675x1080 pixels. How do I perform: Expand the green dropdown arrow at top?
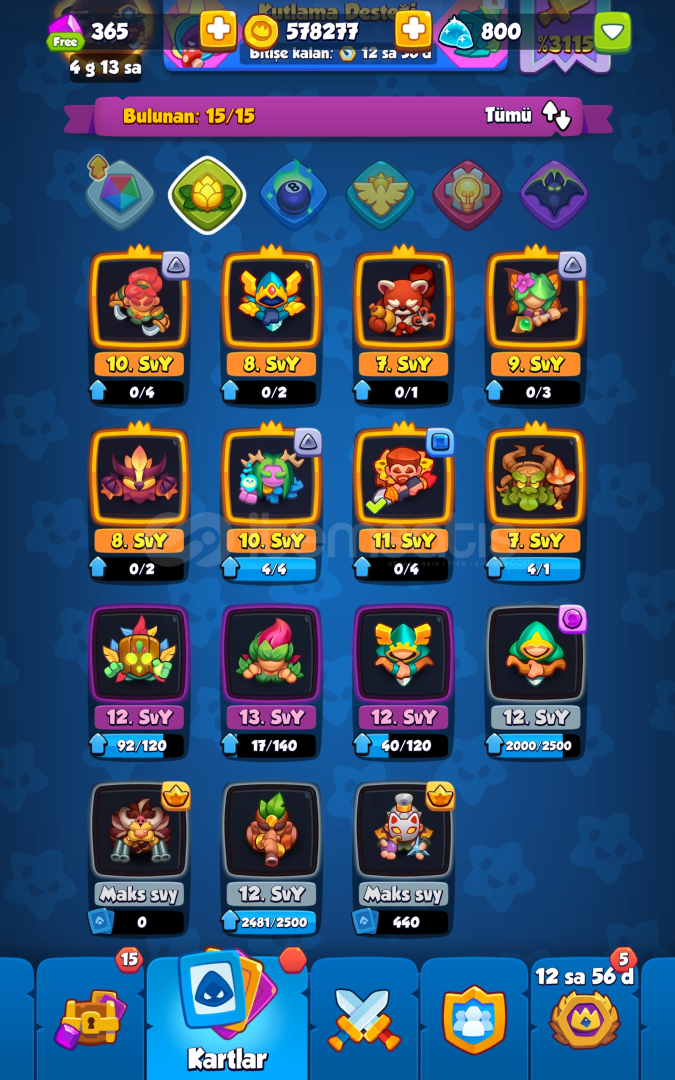(x=612, y=32)
